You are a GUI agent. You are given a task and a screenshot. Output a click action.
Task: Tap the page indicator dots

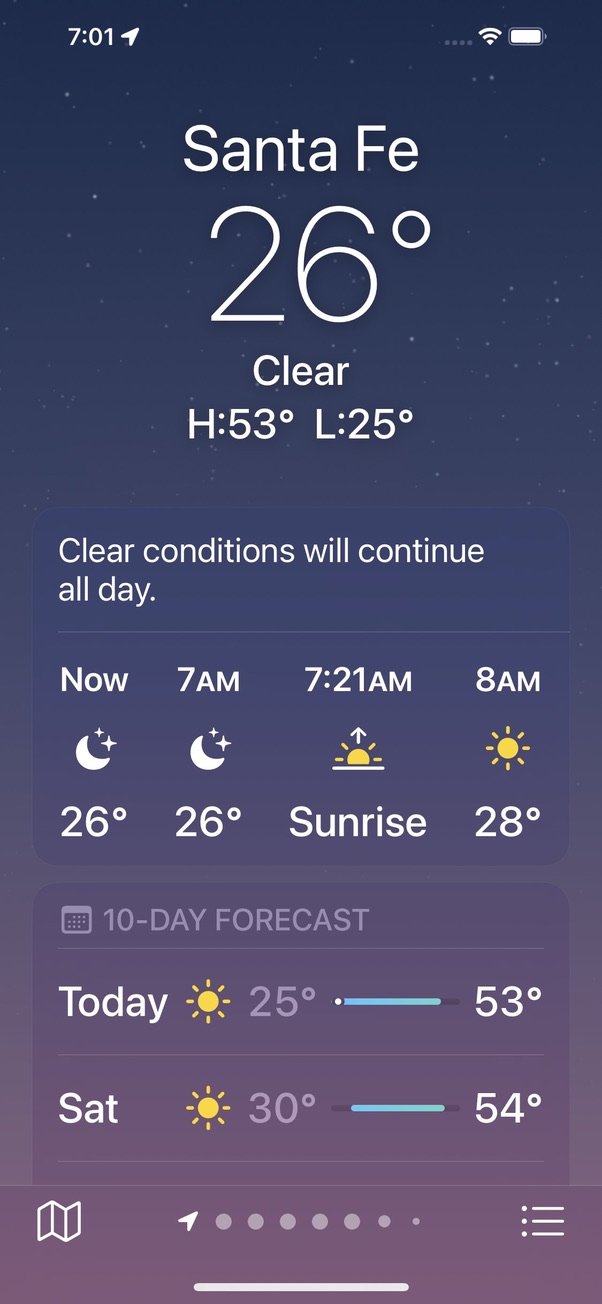302,1221
